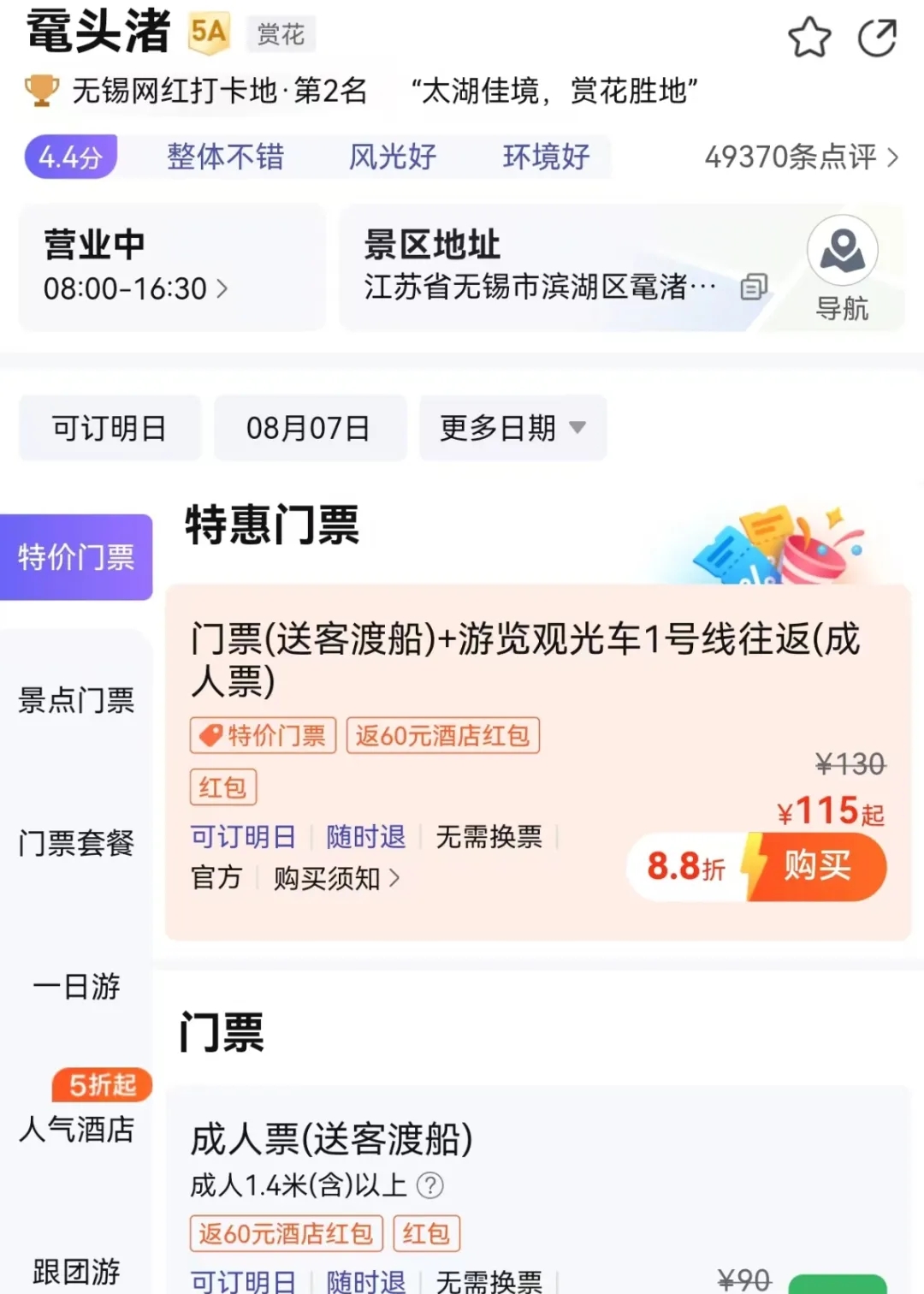
Task: View opening hours 08:00-16:30 details
Action: 135,288
